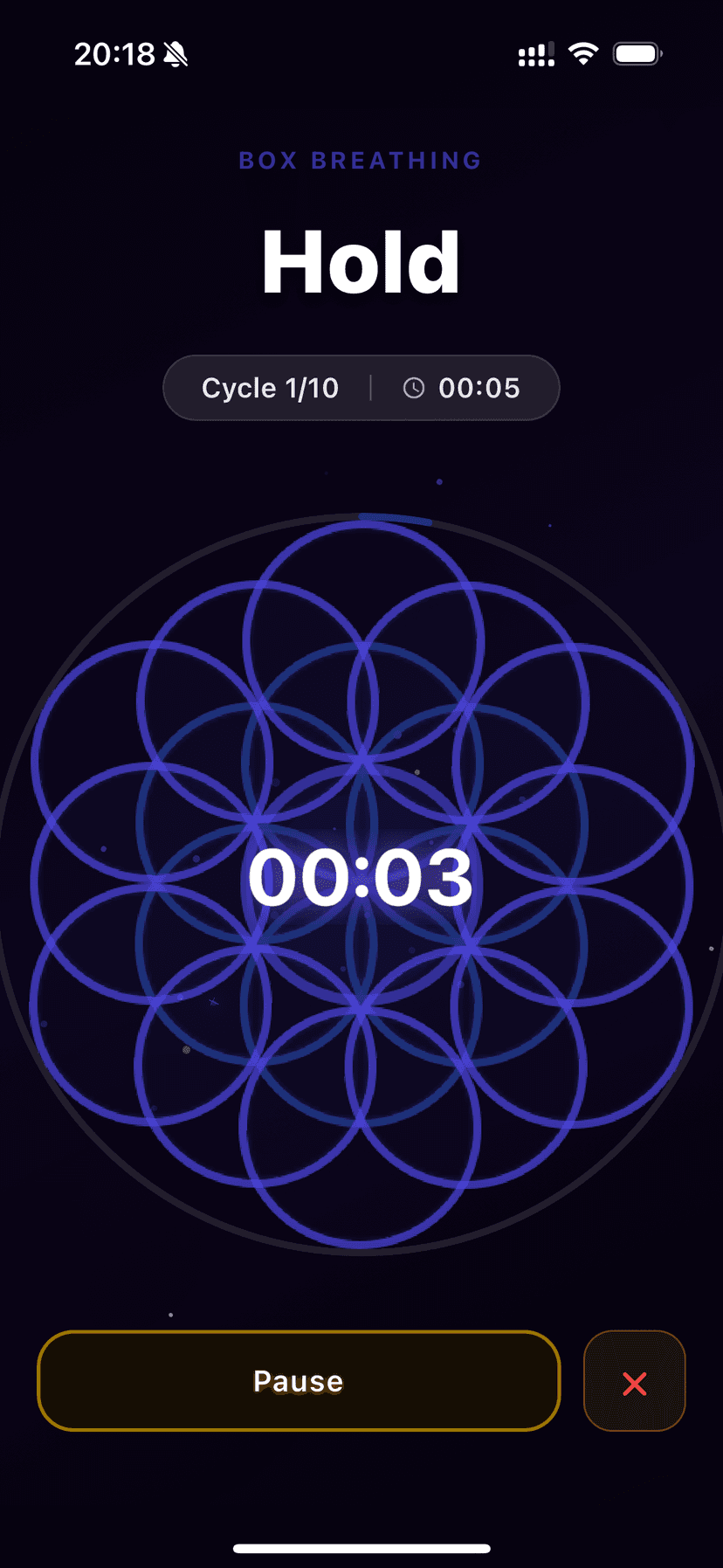Click the battery indicator icon
723x1568 pixels.
(x=637, y=53)
